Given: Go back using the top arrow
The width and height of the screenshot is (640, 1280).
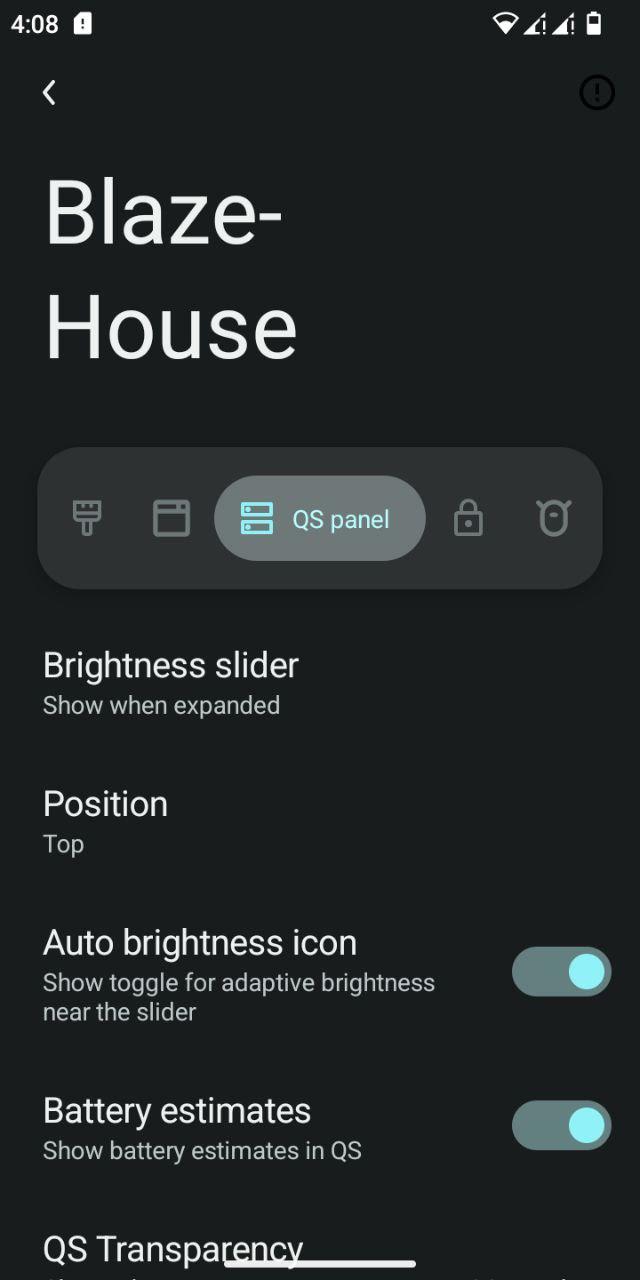Looking at the screenshot, I should [49, 93].
